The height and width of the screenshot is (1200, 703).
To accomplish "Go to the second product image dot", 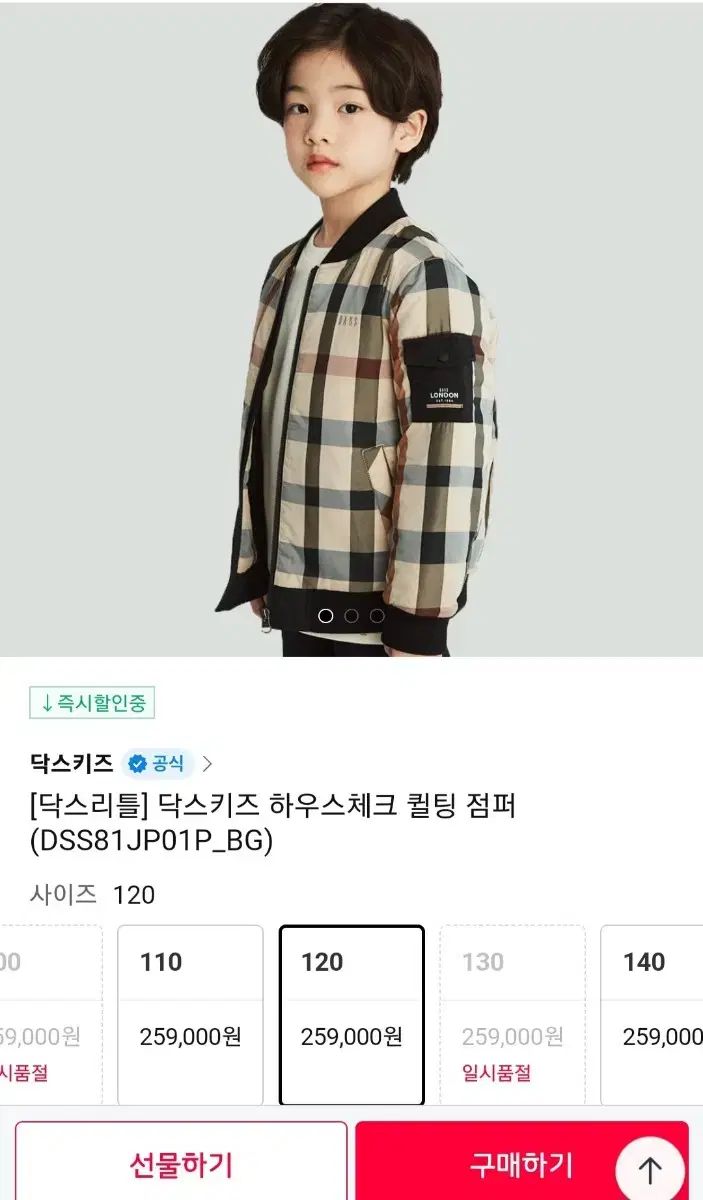I will 351,616.
